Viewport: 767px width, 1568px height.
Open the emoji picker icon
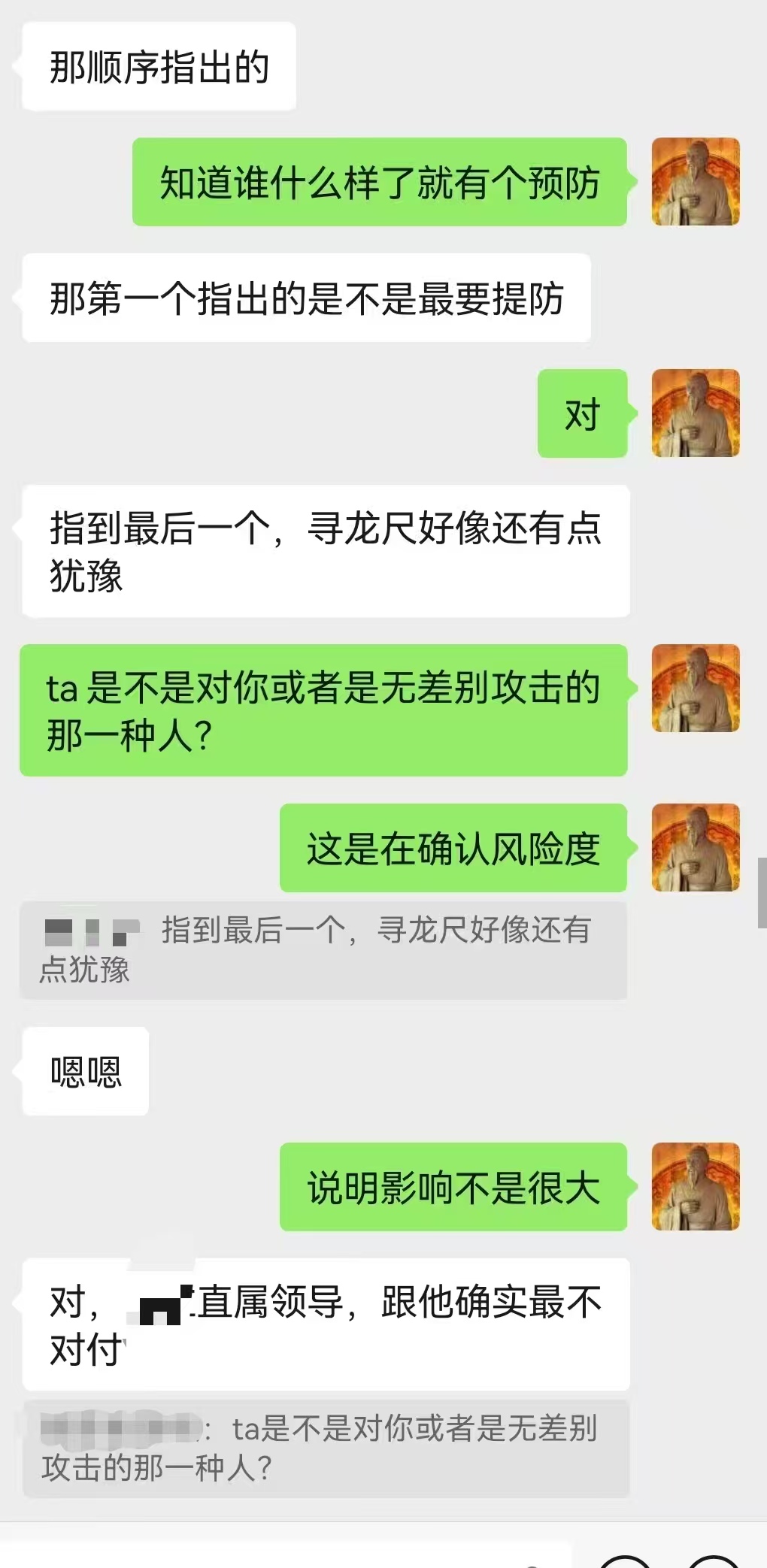pyautogui.click(x=626, y=1562)
